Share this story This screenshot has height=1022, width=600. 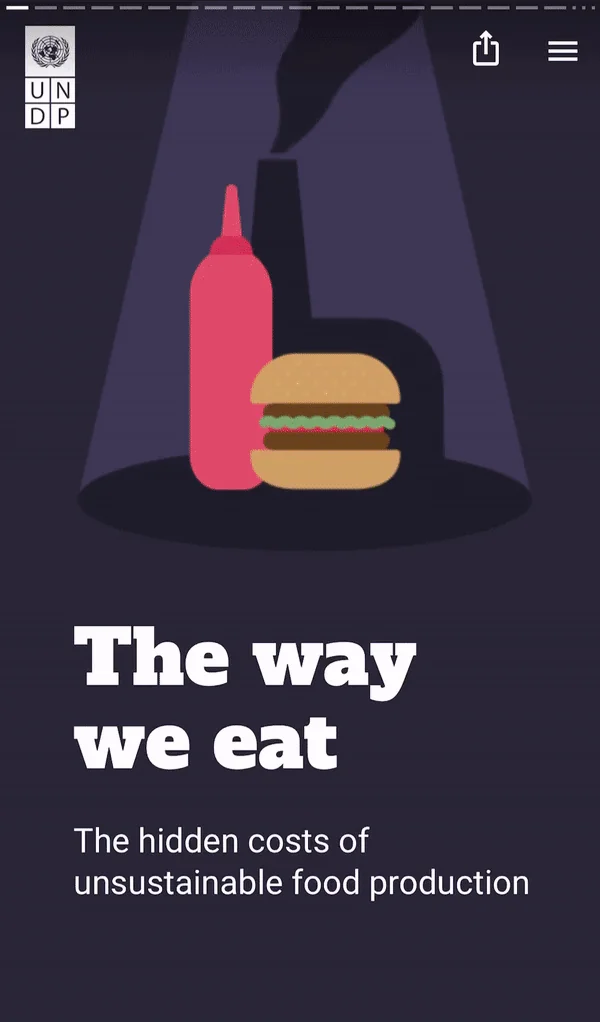point(485,49)
